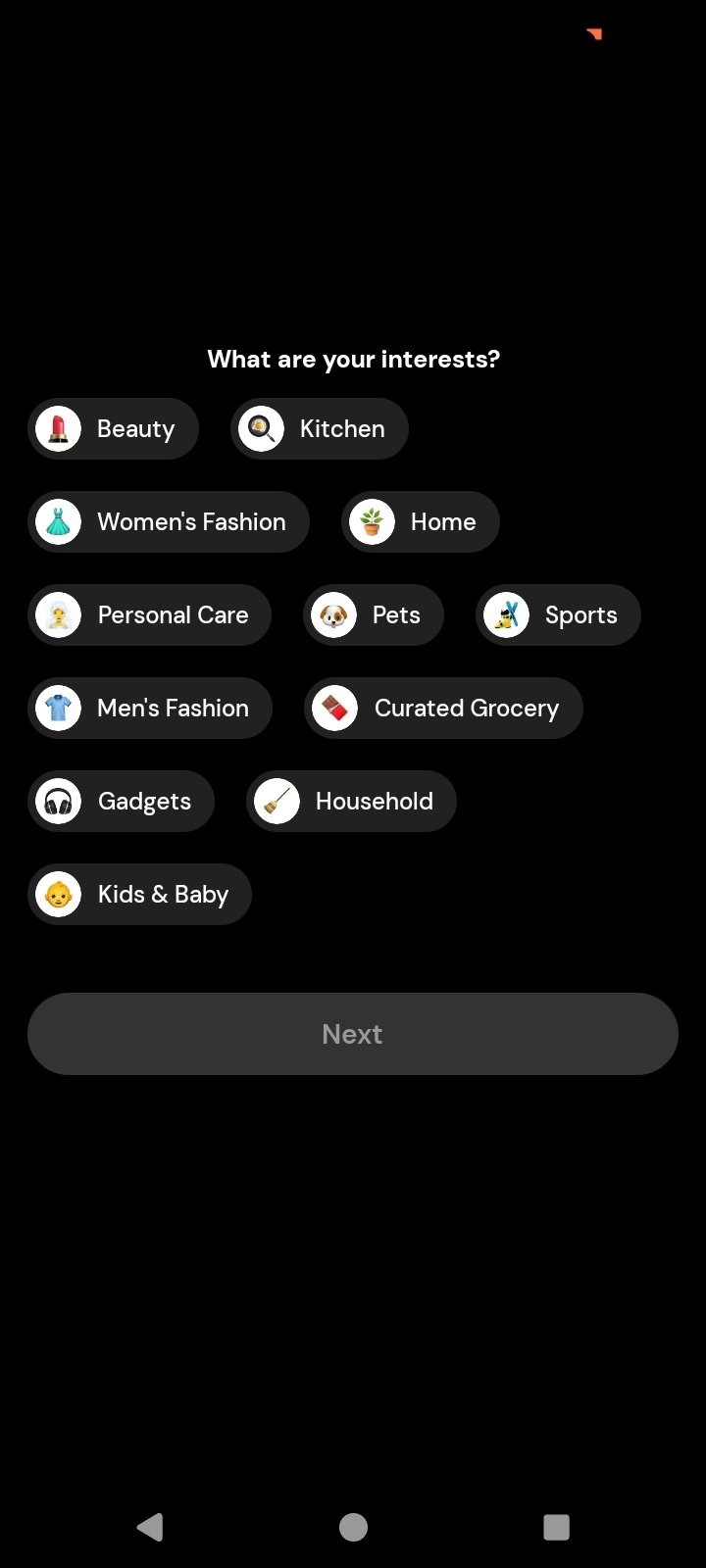Viewport: 706px width, 1568px height.
Task: Select Sports as an interest
Action: click(x=558, y=615)
